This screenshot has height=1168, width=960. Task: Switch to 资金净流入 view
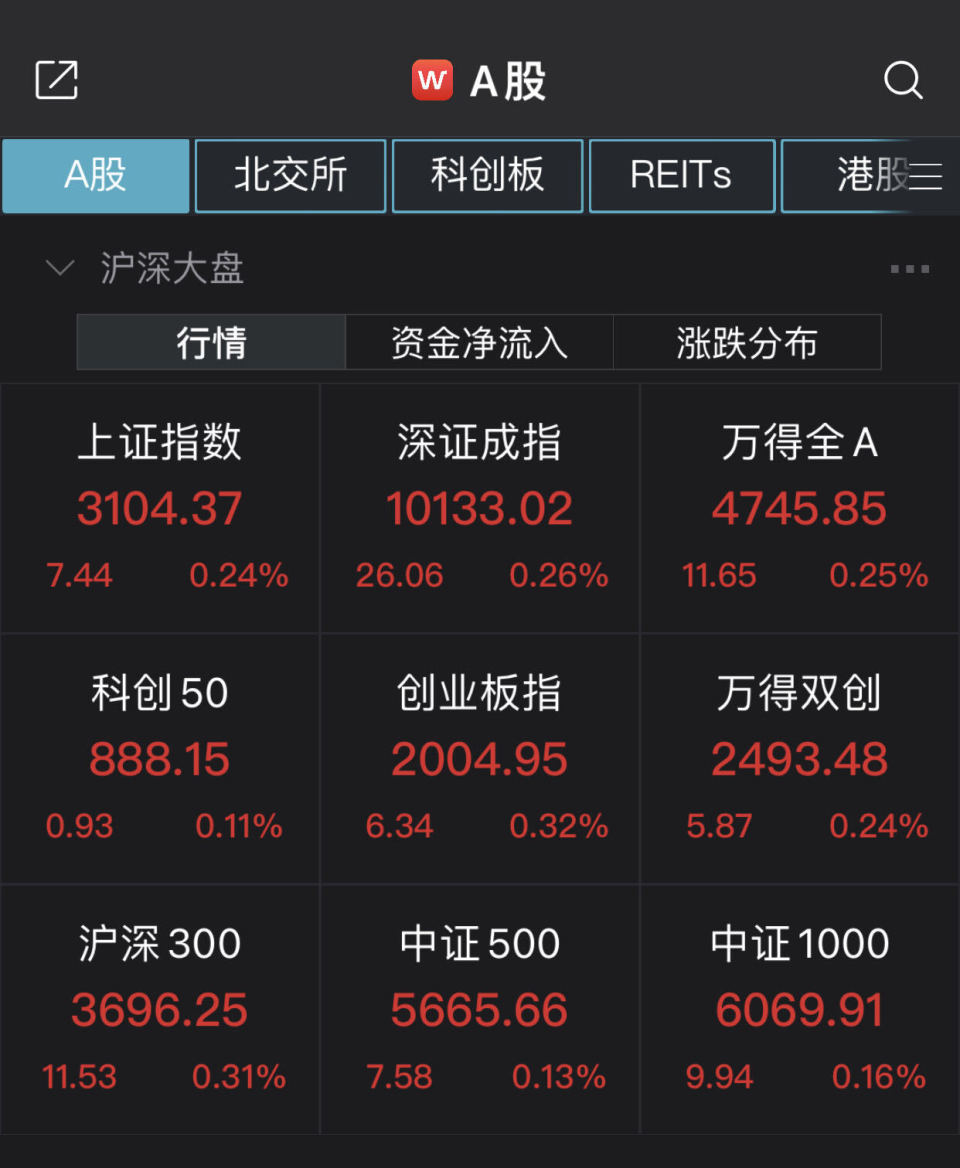click(x=479, y=343)
